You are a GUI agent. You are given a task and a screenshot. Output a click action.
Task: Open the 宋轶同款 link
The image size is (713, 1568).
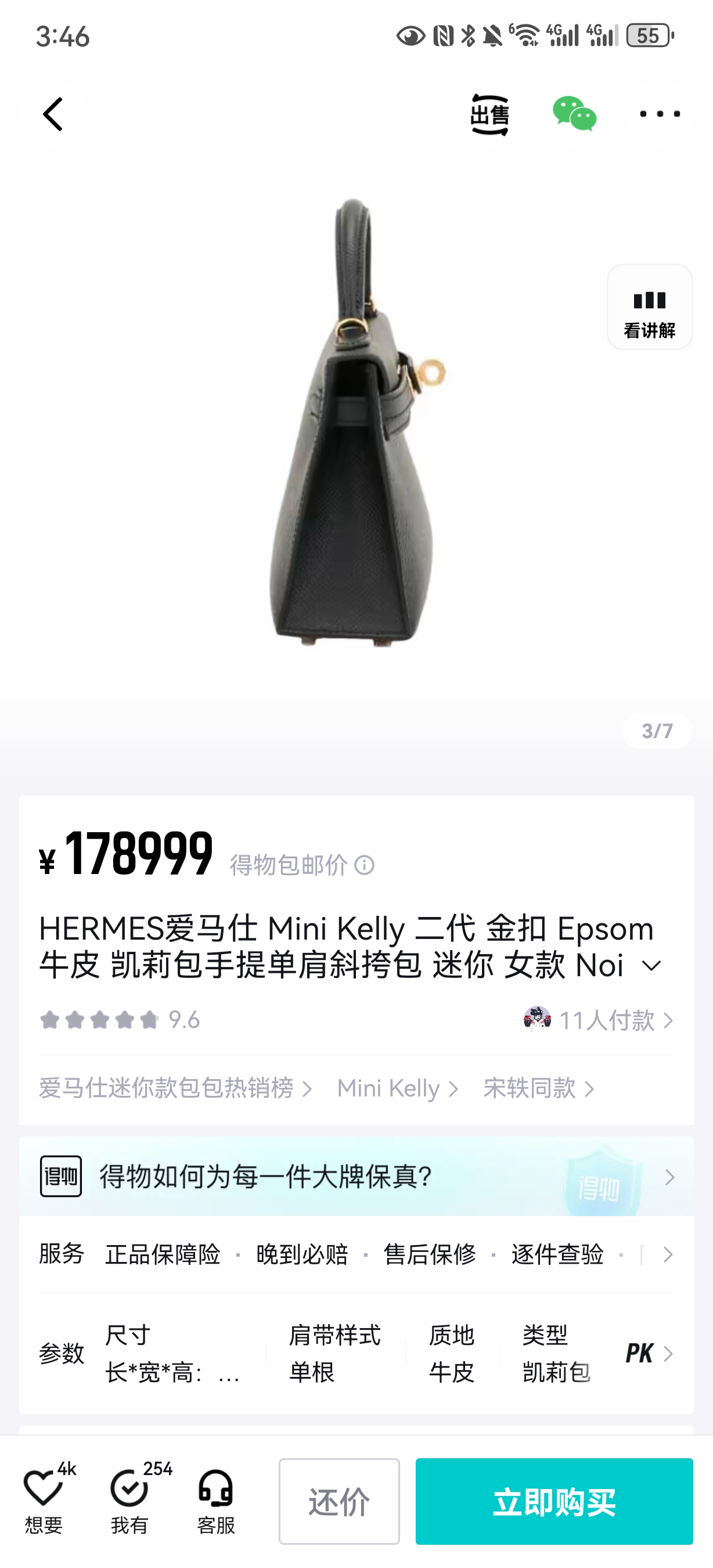(x=538, y=1088)
